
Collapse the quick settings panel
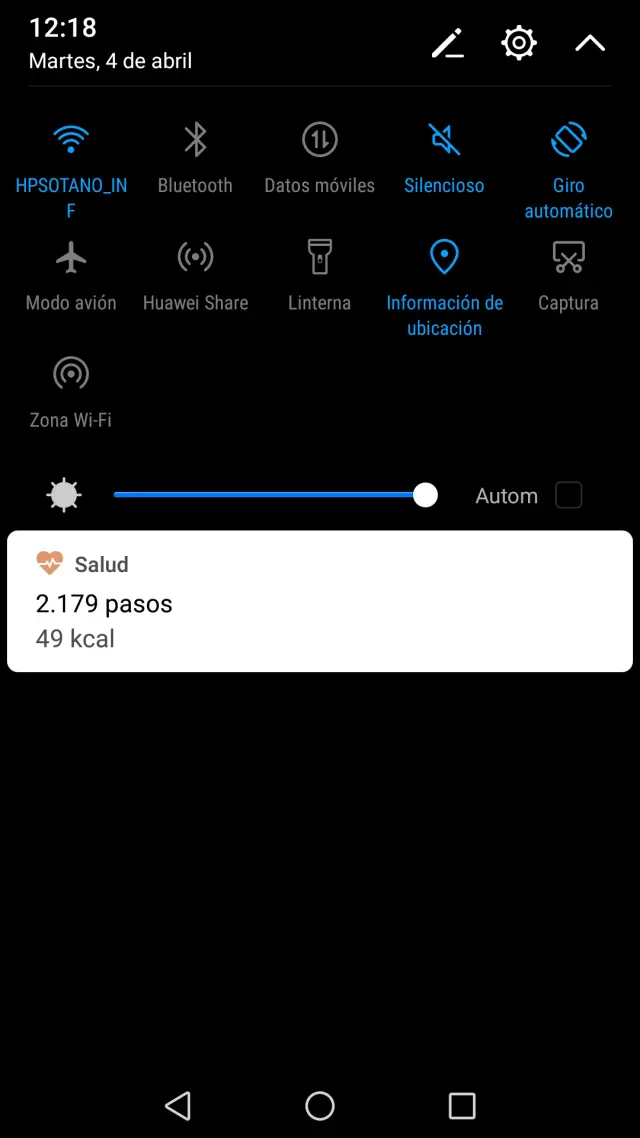tap(590, 43)
